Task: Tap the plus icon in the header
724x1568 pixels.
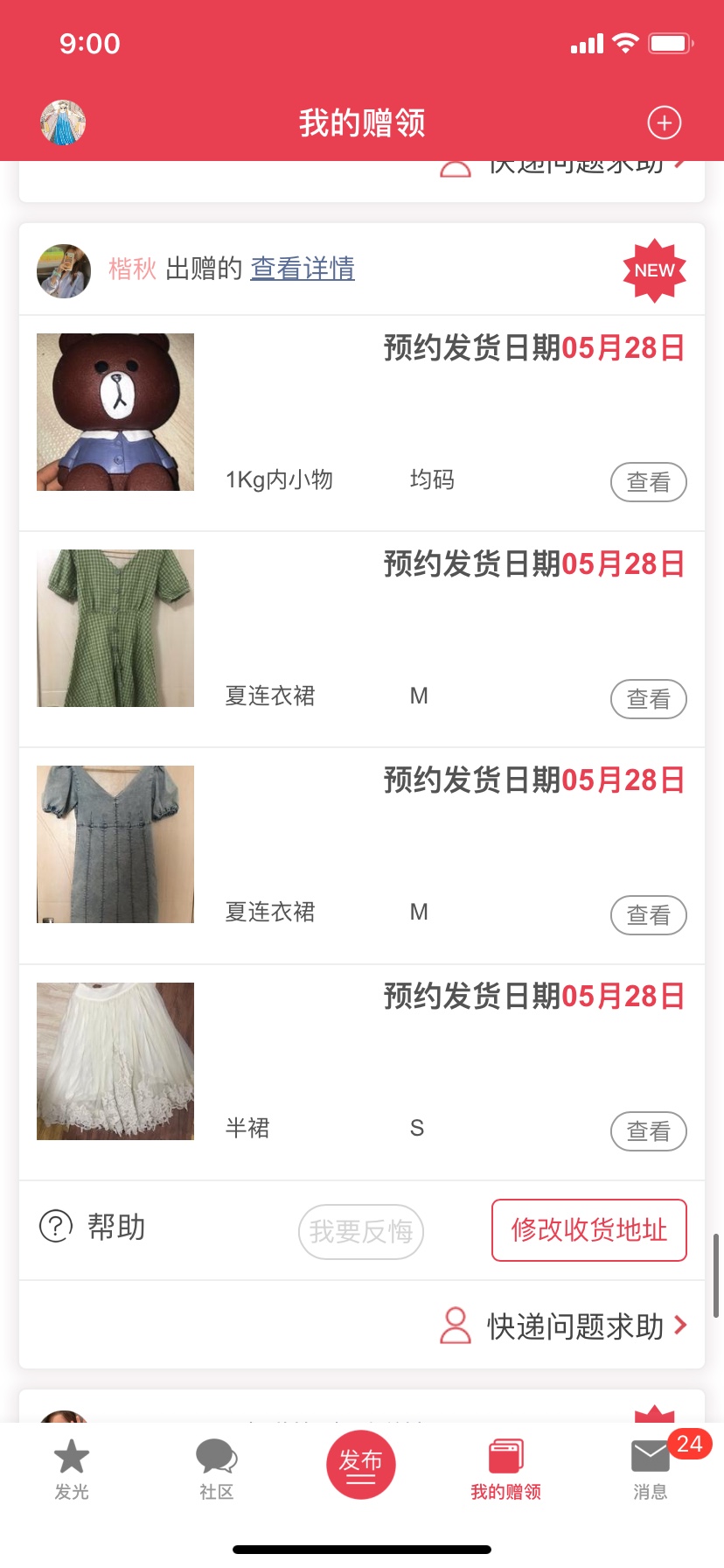Action: click(x=664, y=123)
